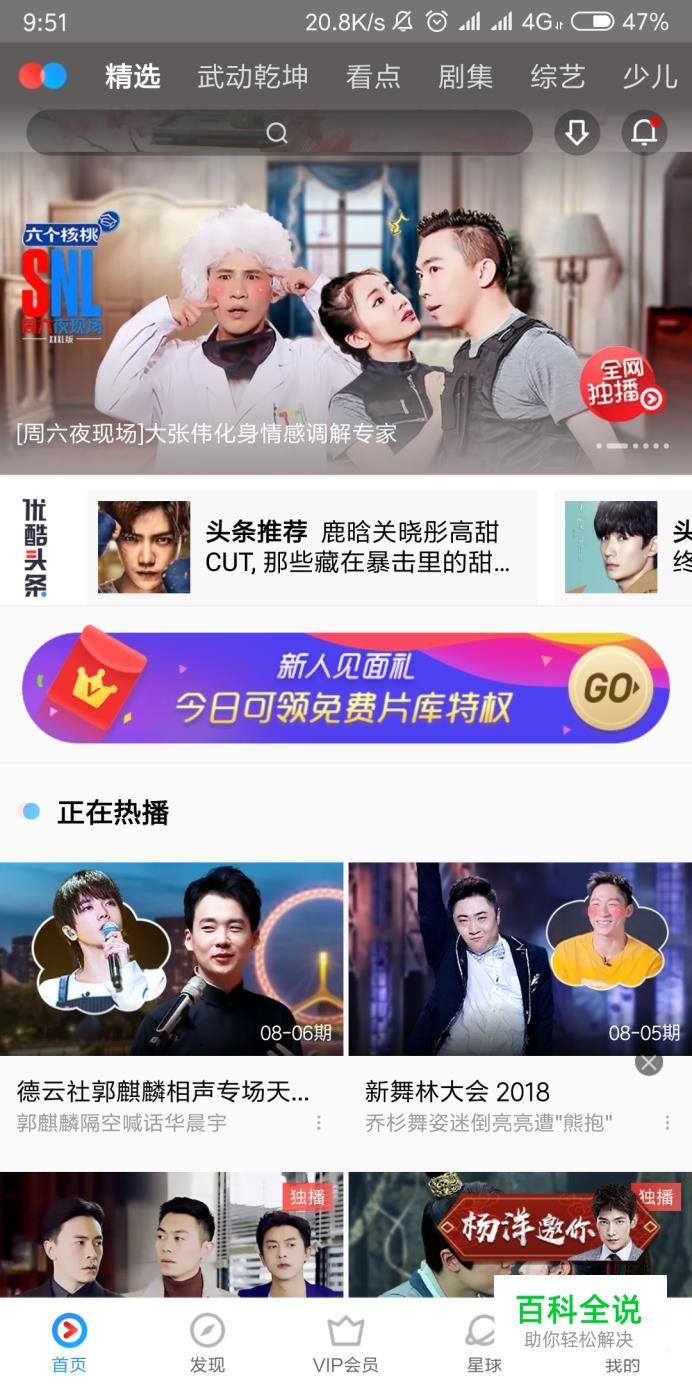Screen dimensions: 692x1384
Task: Open more options for 新舞林大会 2018
Action: coord(667,1123)
